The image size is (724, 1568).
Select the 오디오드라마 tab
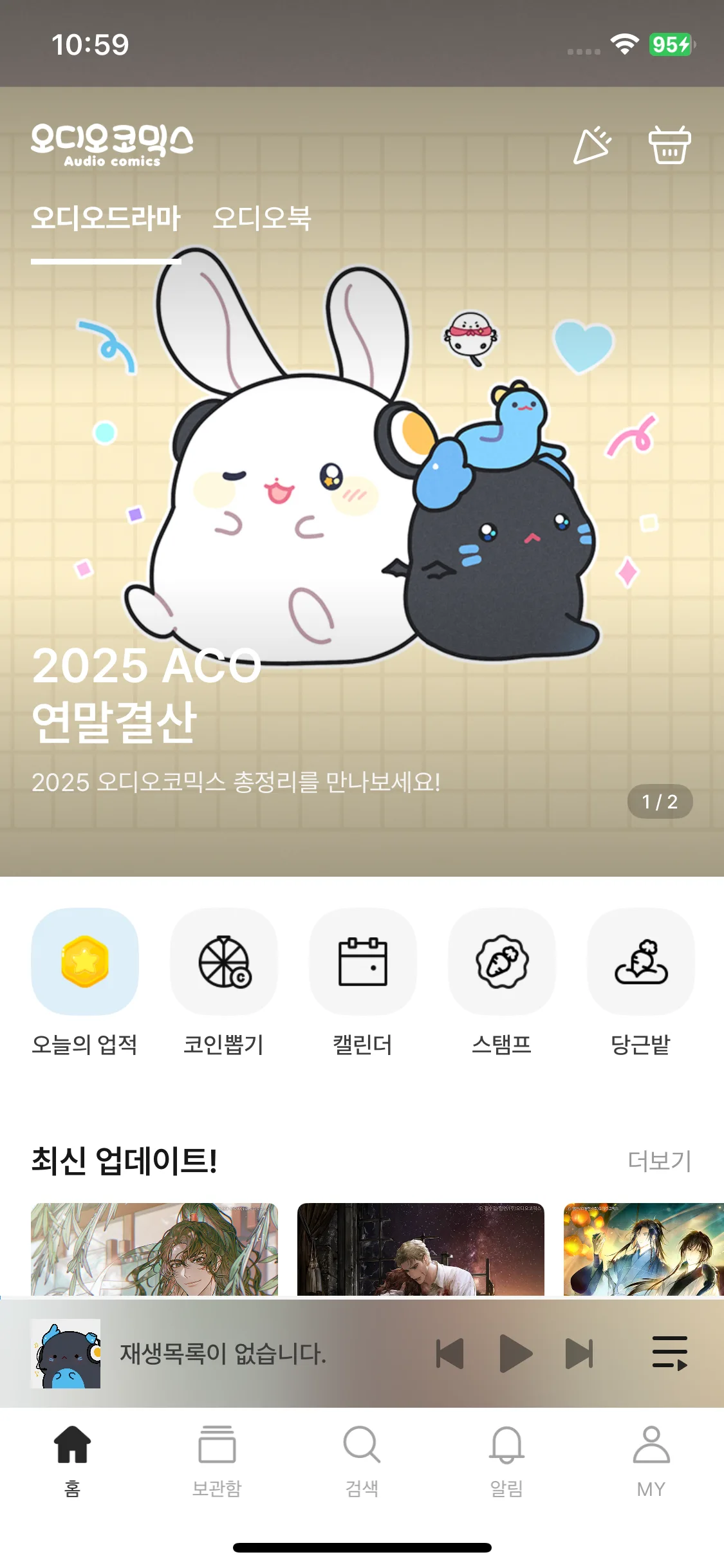pyautogui.click(x=106, y=218)
